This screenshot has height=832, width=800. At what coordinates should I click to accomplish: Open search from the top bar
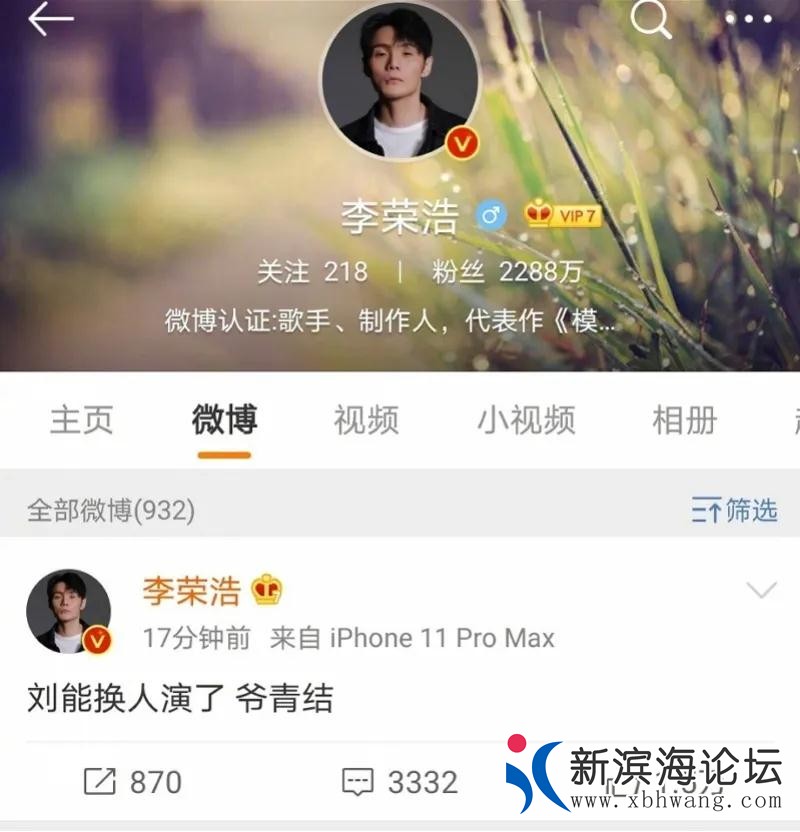[650, 21]
